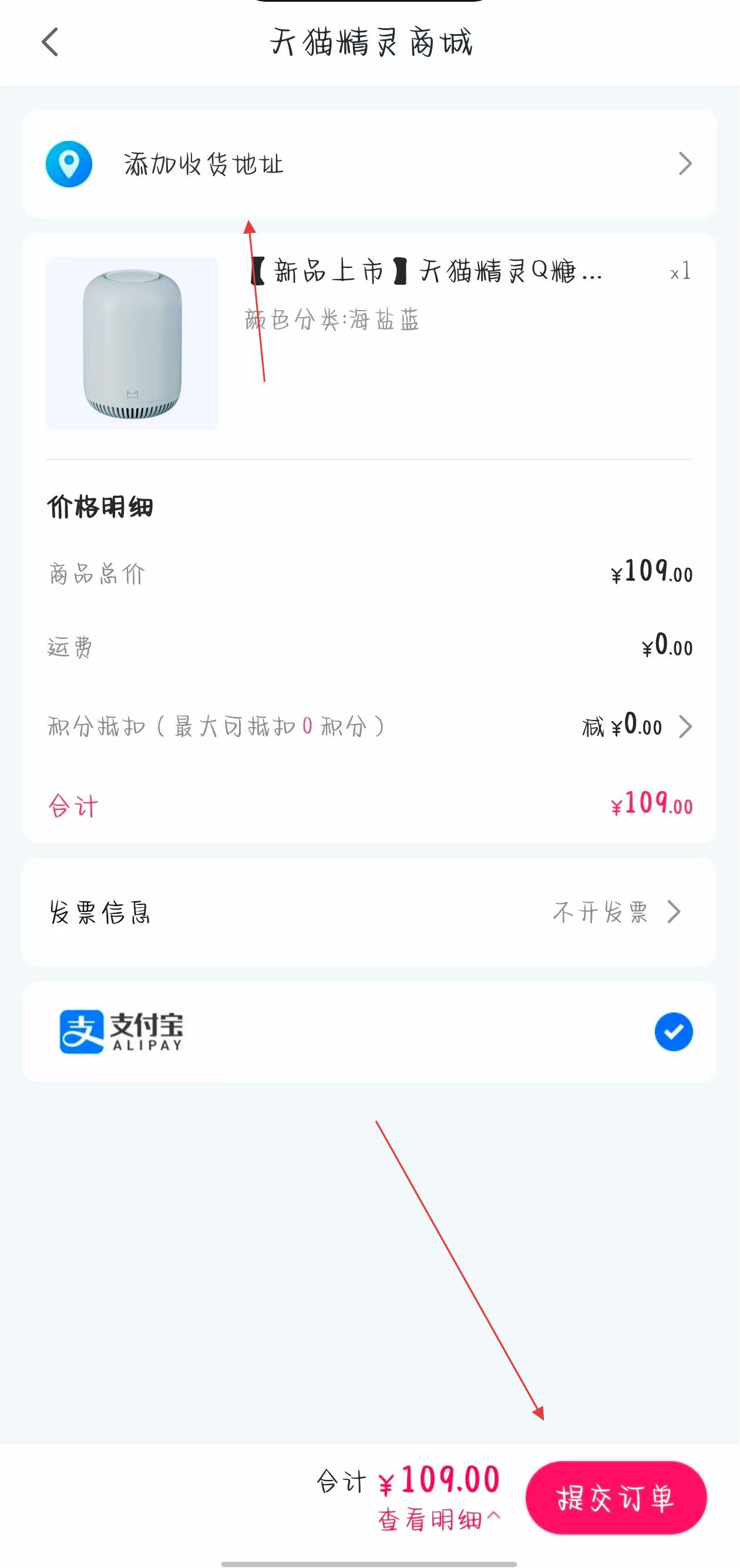Tap 提交订单 to submit the order
The width and height of the screenshot is (740, 1568).
point(616,1498)
